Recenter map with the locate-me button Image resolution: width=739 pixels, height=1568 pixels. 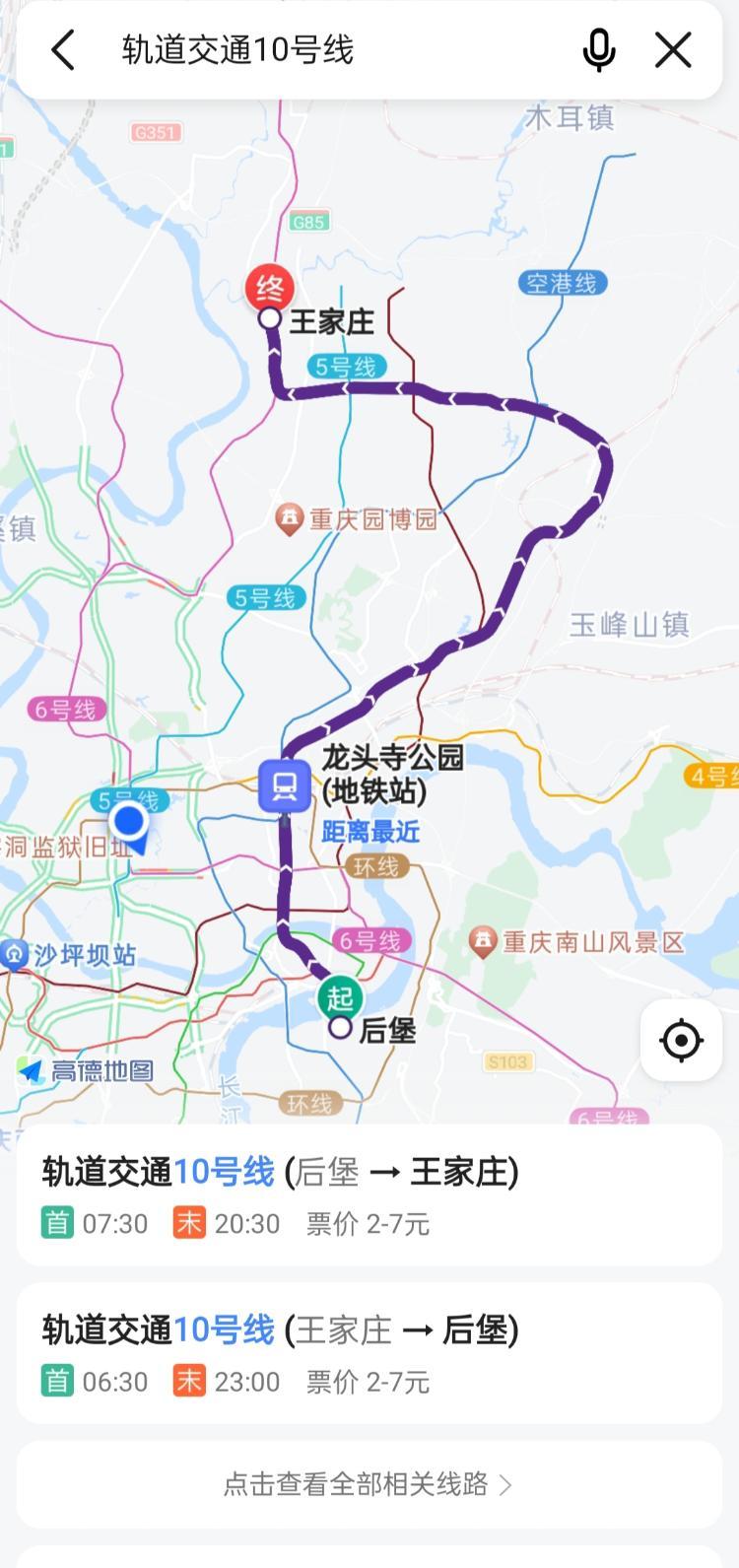pyautogui.click(x=681, y=1041)
